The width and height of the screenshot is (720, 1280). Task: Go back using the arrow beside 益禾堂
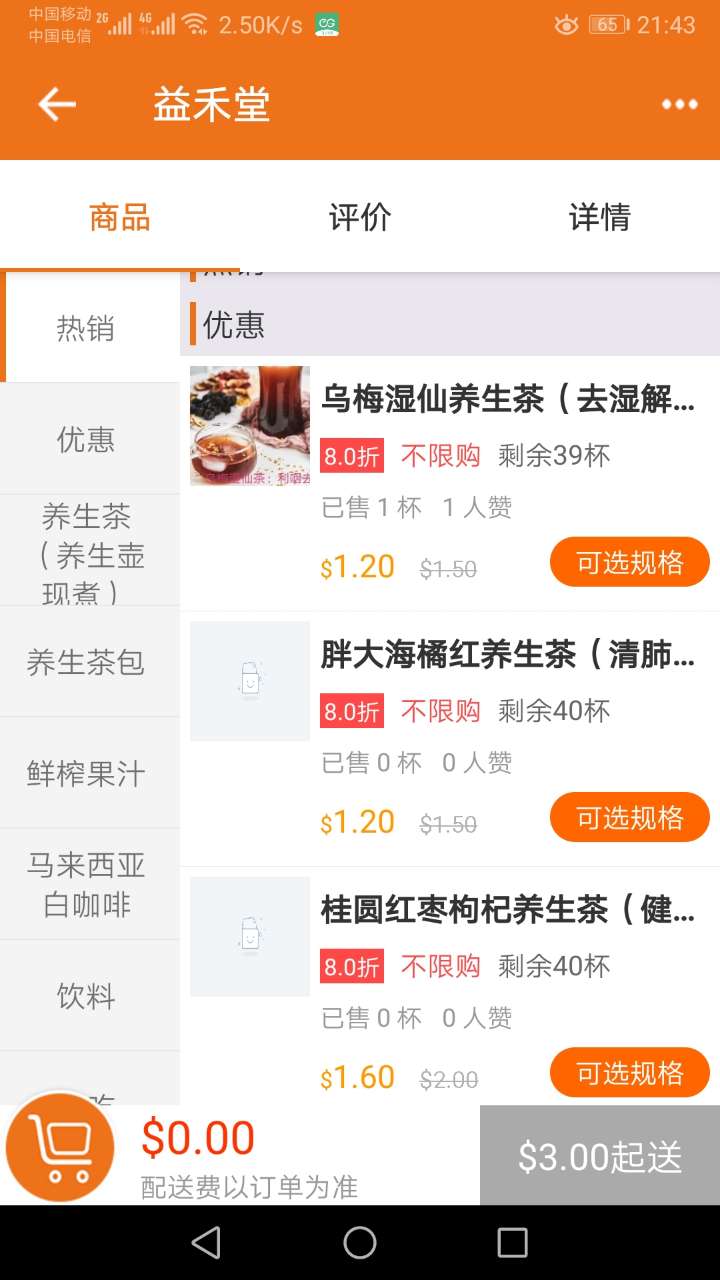point(57,104)
